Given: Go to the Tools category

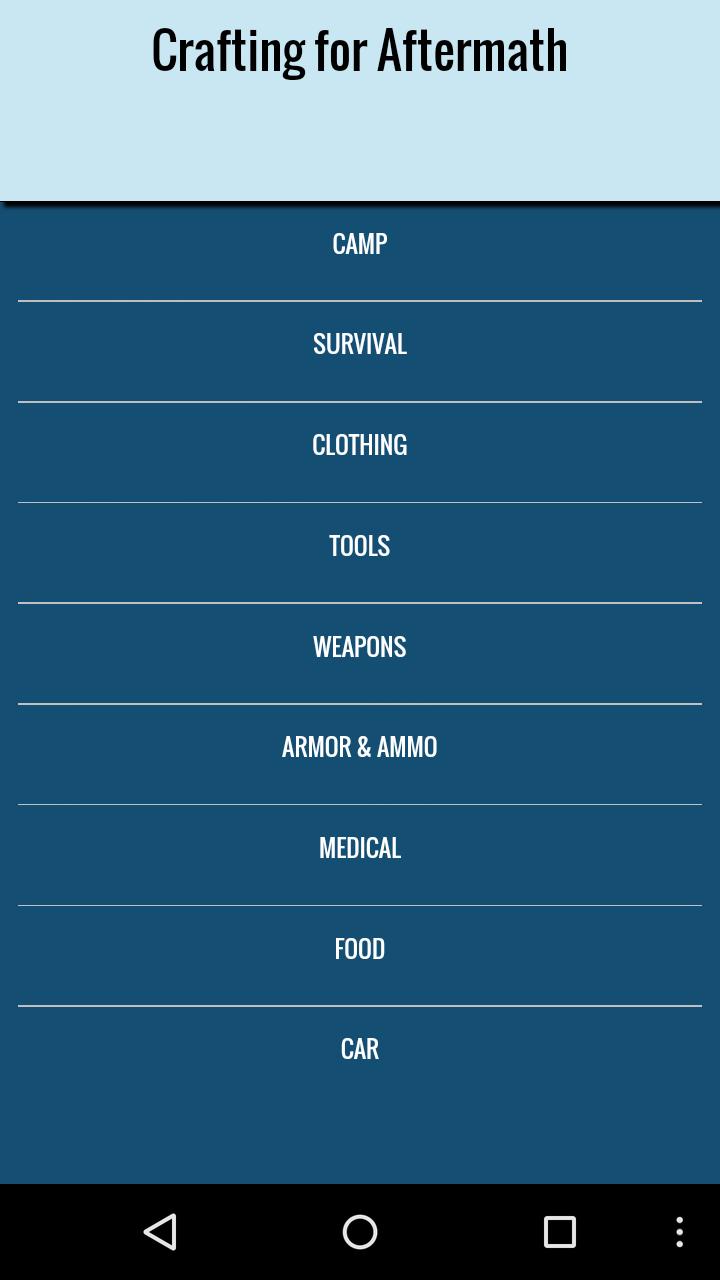Looking at the screenshot, I should 360,546.
